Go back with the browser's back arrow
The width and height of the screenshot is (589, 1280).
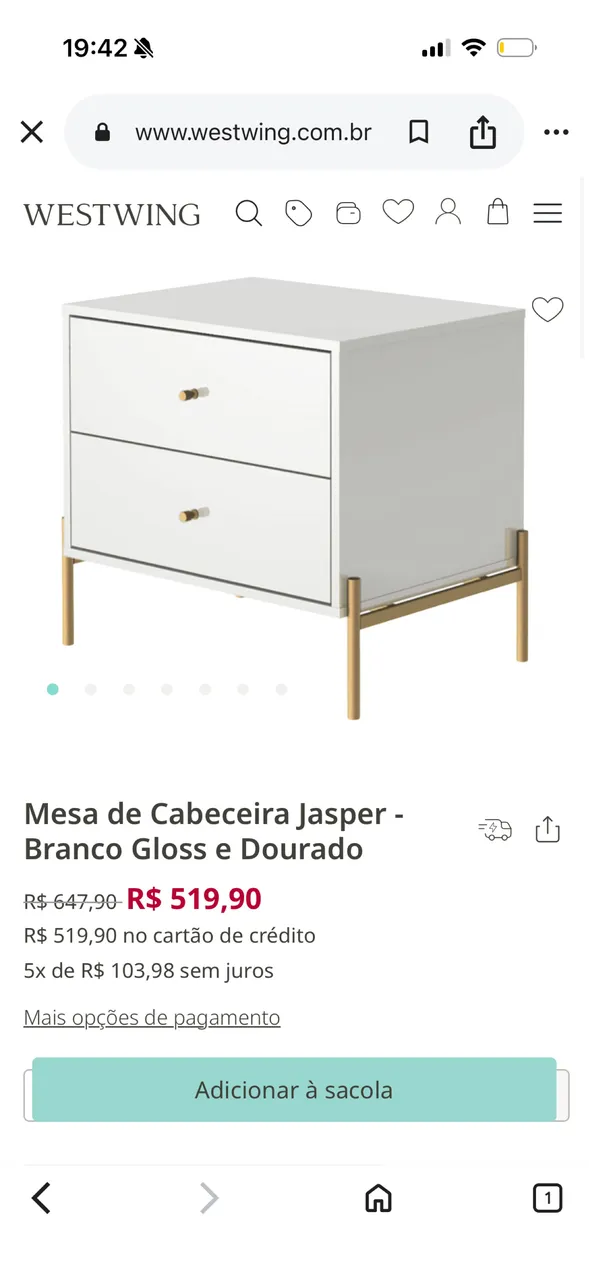click(41, 1198)
